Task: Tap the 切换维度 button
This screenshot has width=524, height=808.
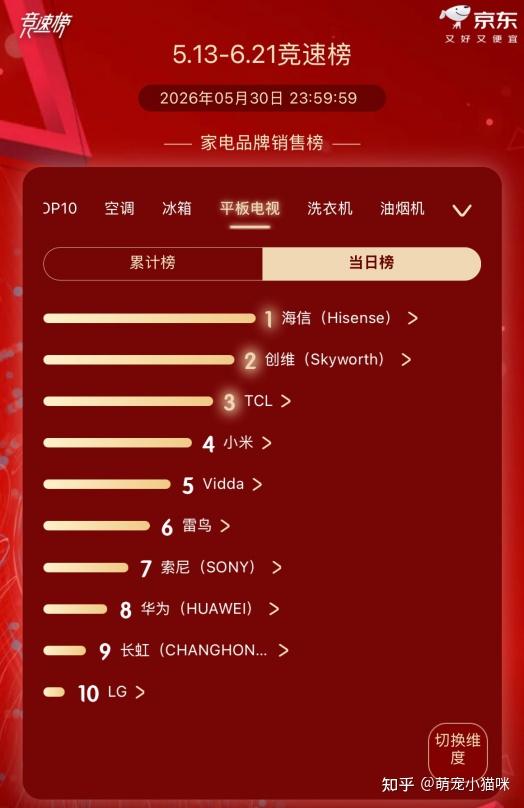Action: pos(458,749)
